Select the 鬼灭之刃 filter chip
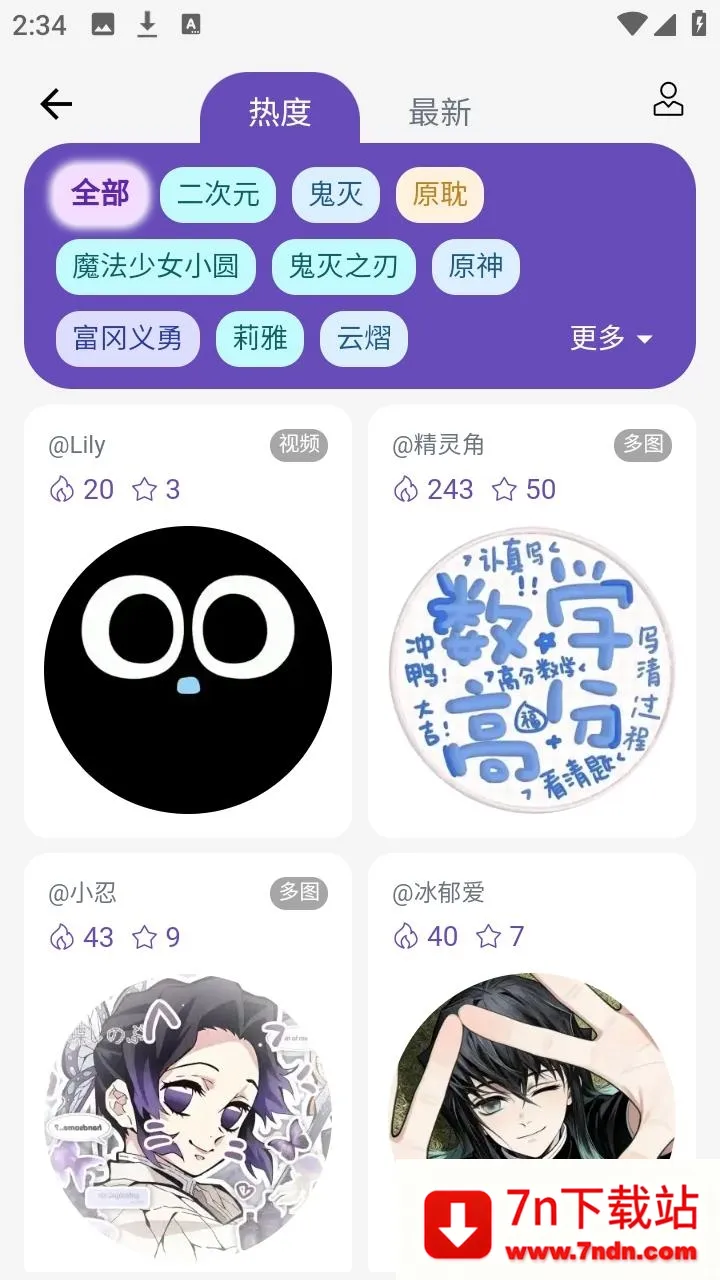720x1280 pixels. point(344,267)
